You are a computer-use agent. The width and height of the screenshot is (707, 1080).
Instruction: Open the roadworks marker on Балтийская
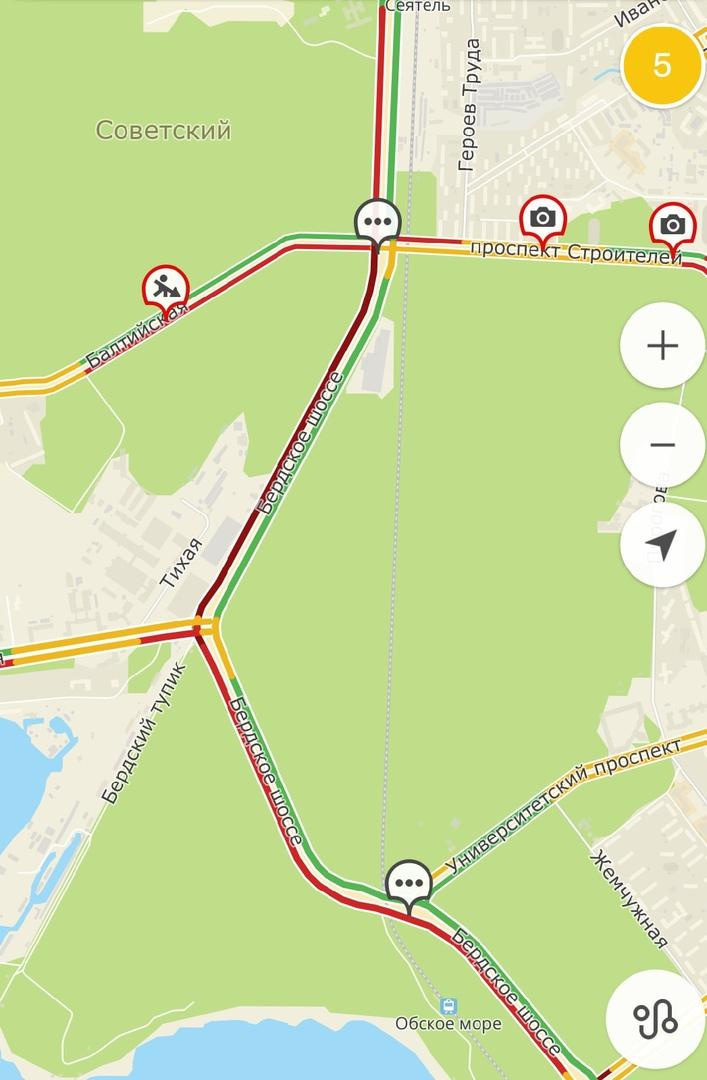(165, 288)
